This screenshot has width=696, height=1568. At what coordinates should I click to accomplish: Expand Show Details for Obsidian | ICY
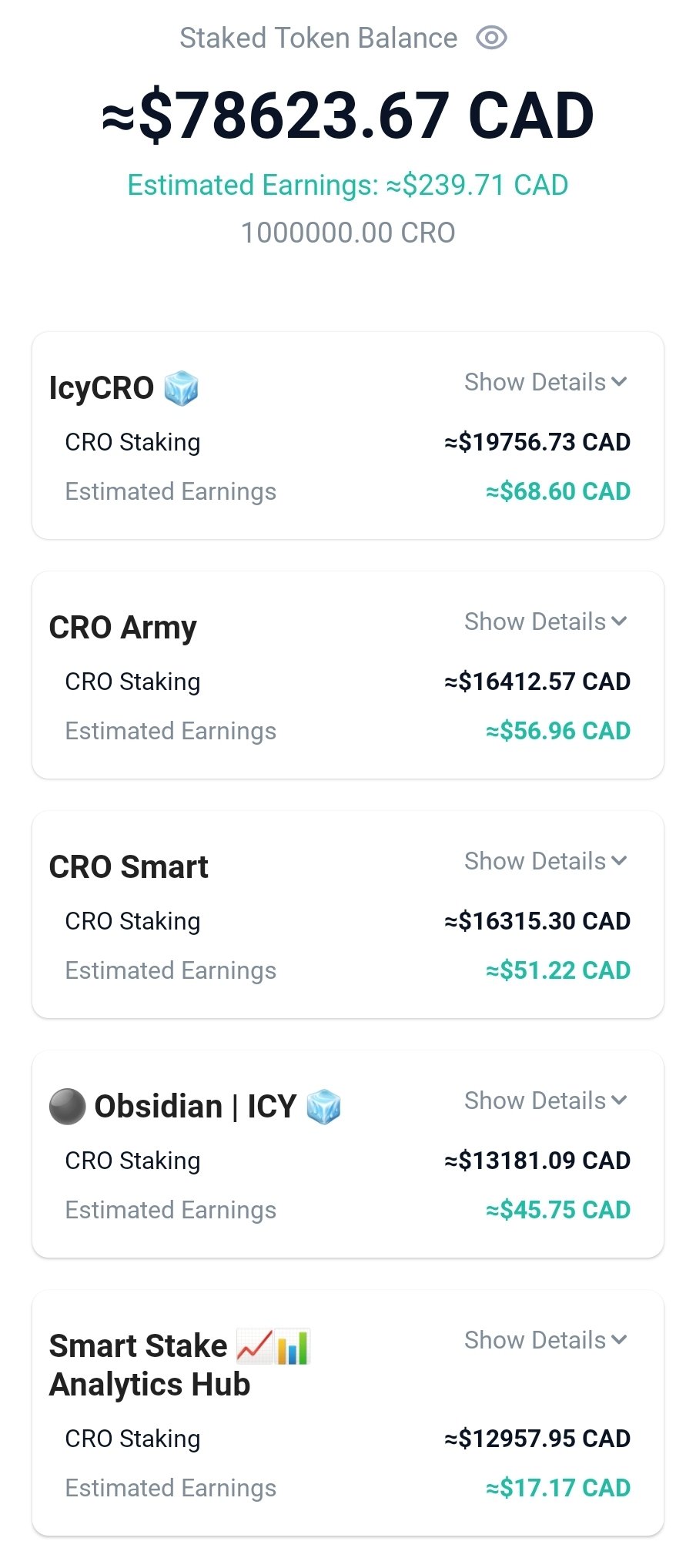(x=546, y=1101)
